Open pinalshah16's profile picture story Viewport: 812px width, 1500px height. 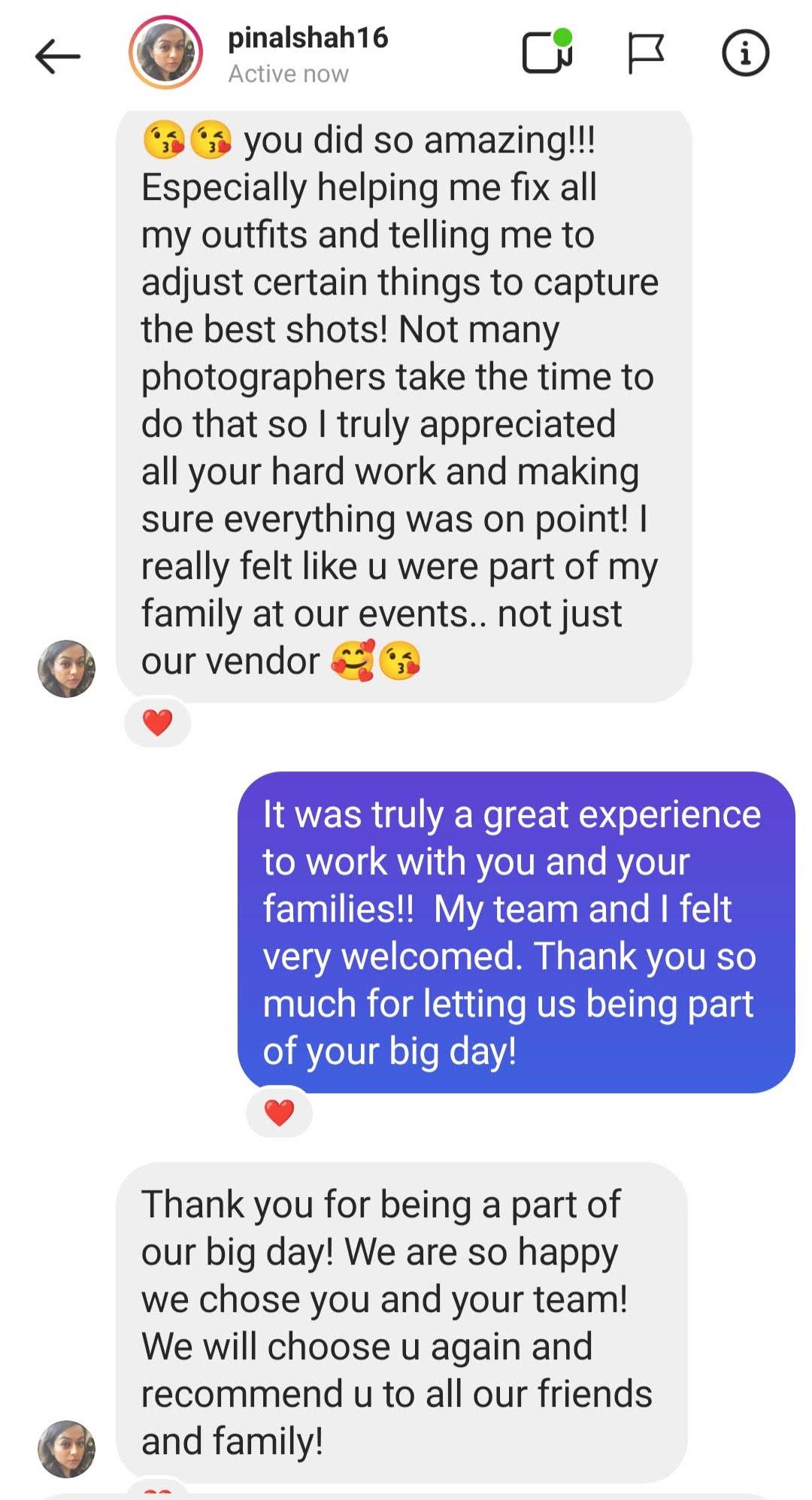click(165, 53)
